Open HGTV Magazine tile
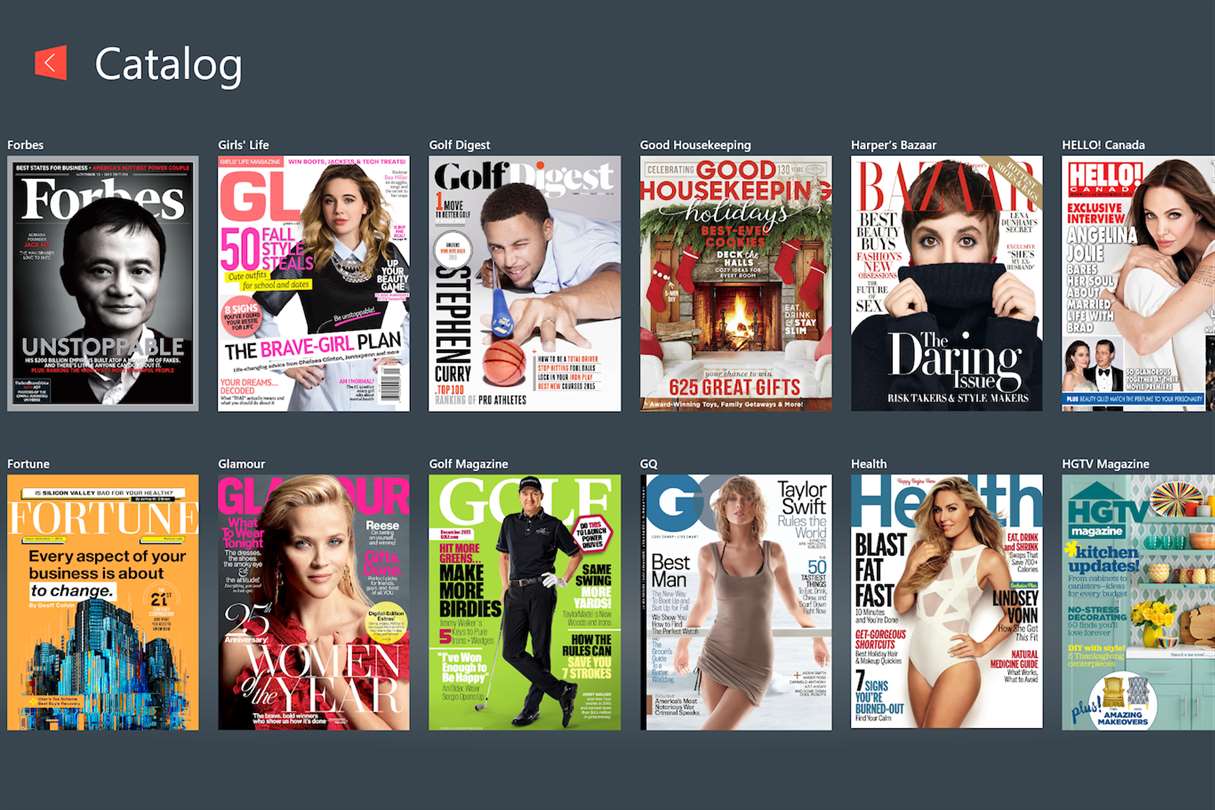Screen dimensions: 1215x810 (1138, 602)
